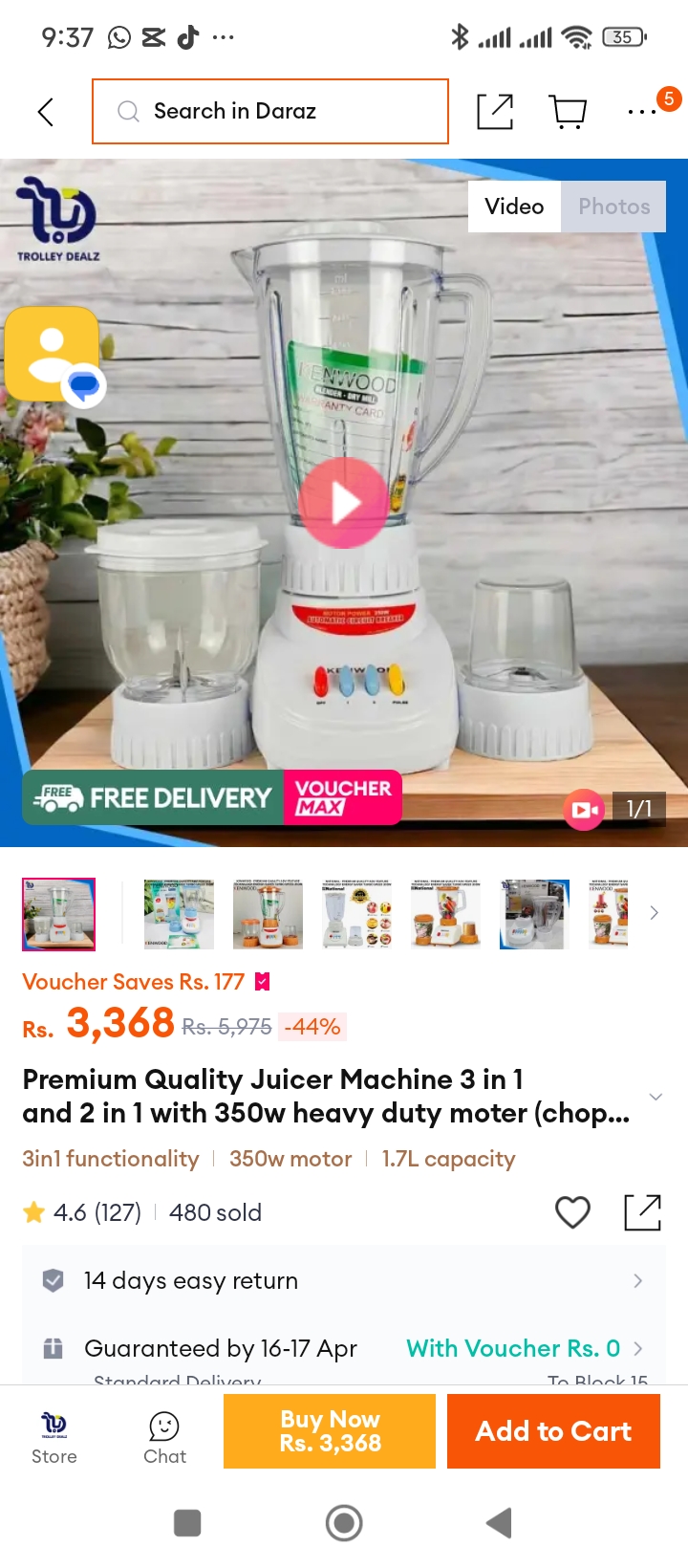Expand the full product title
Image resolution: width=688 pixels, height=1568 pixels.
(x=656, y=1097)
